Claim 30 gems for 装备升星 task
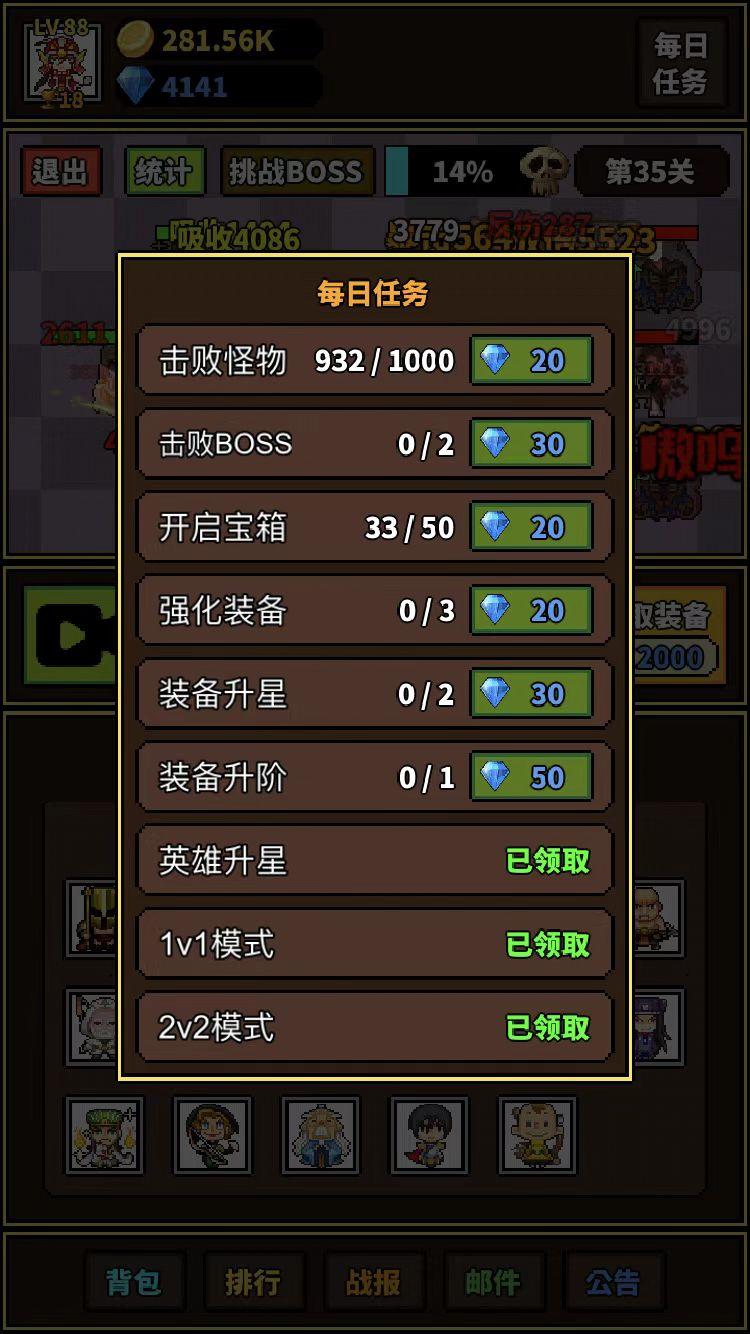This screenshot has width=750, height=1334. pyautogui.click(x=531, y=693)
